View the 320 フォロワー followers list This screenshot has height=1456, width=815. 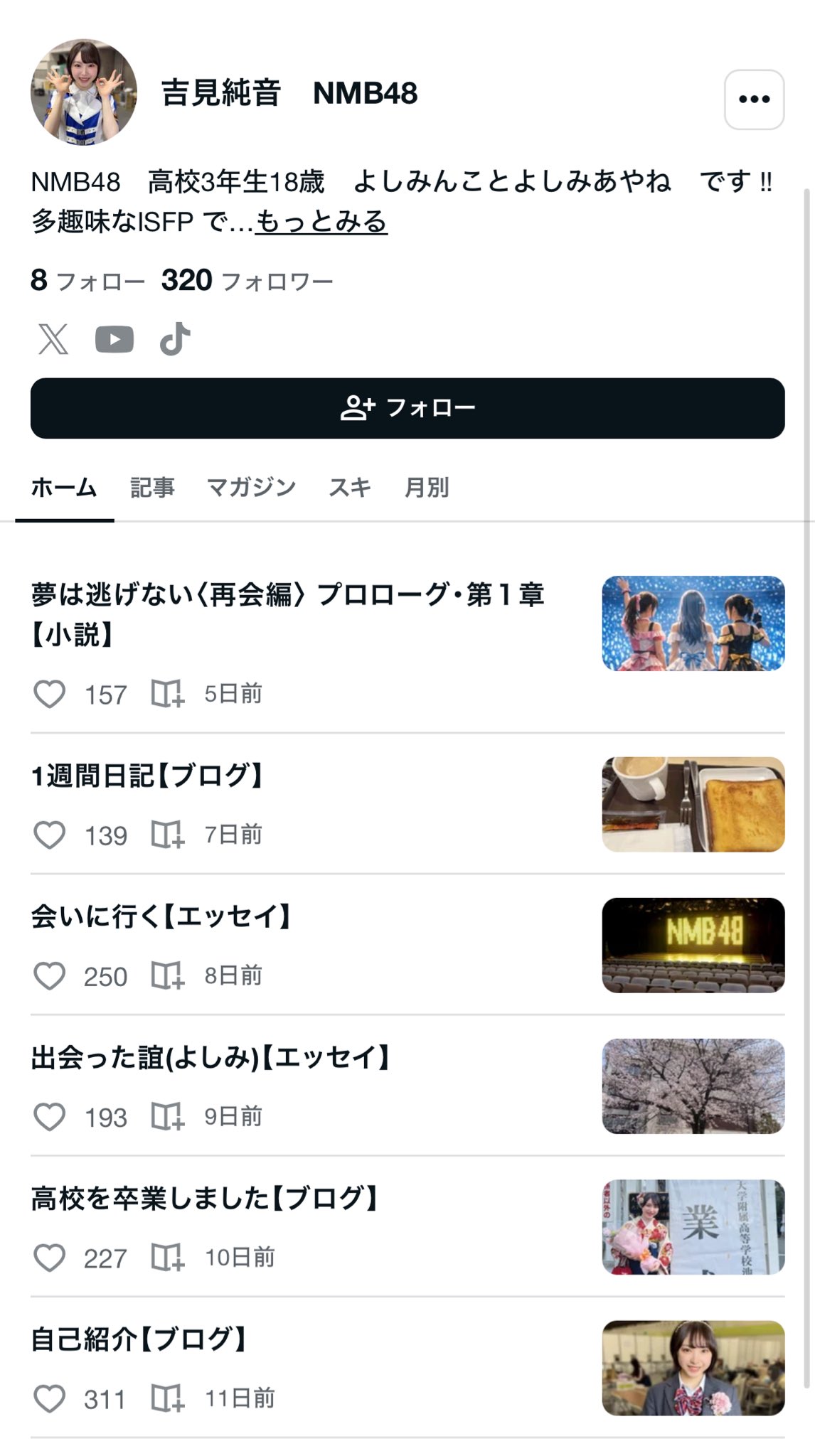pyautogui.click(x=247, y=282)
